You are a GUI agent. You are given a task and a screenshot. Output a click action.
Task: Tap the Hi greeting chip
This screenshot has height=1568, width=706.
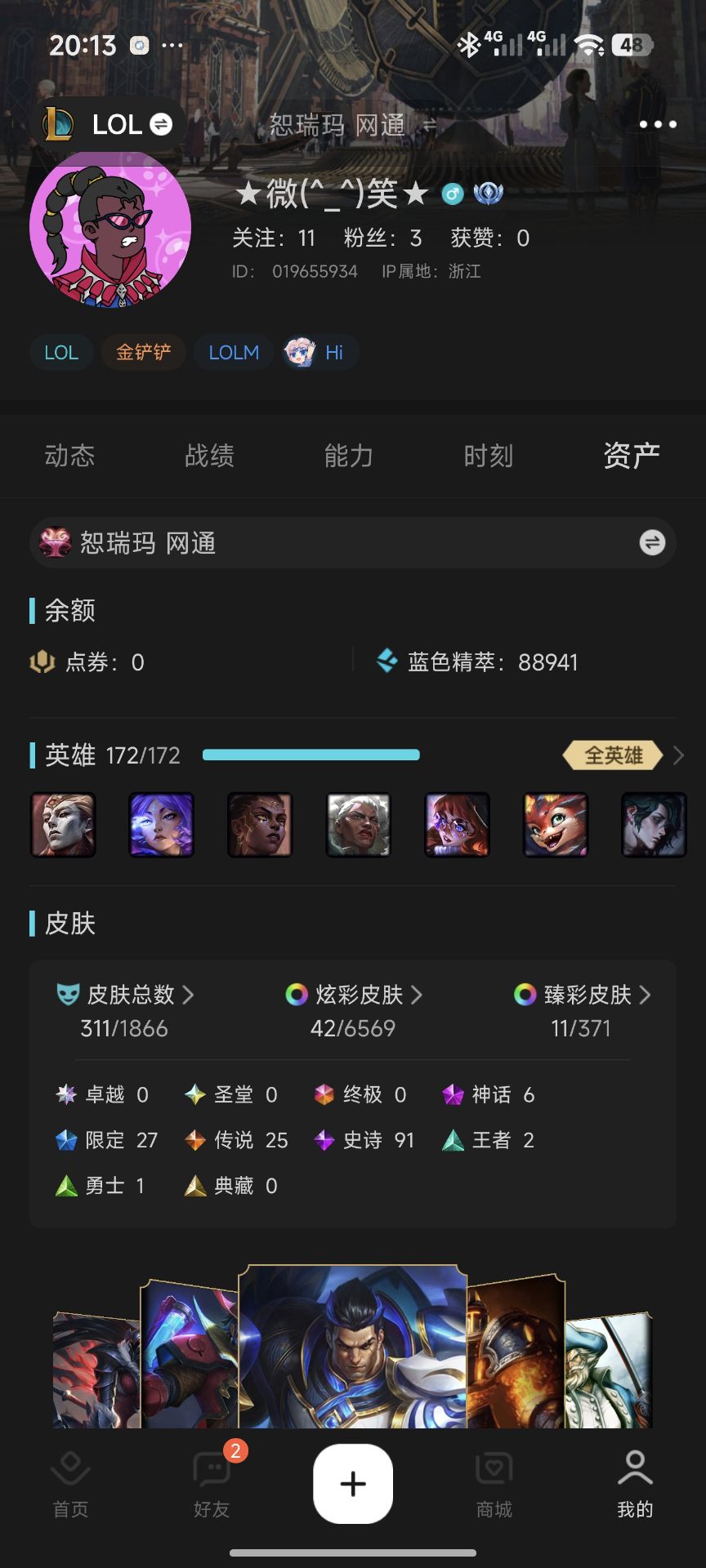319,352
